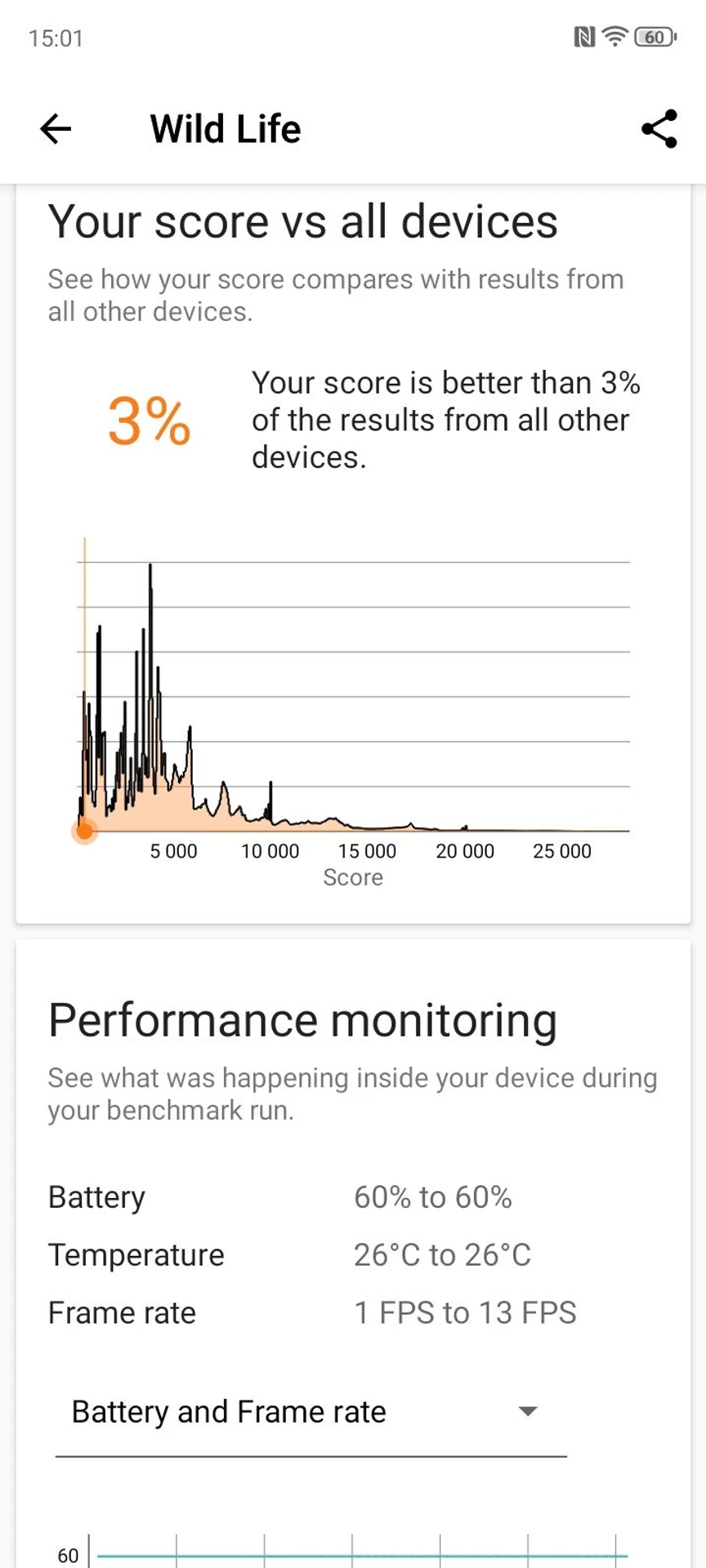Share the Wild Life result
706x1568 pixels.
tap(659, 129)
